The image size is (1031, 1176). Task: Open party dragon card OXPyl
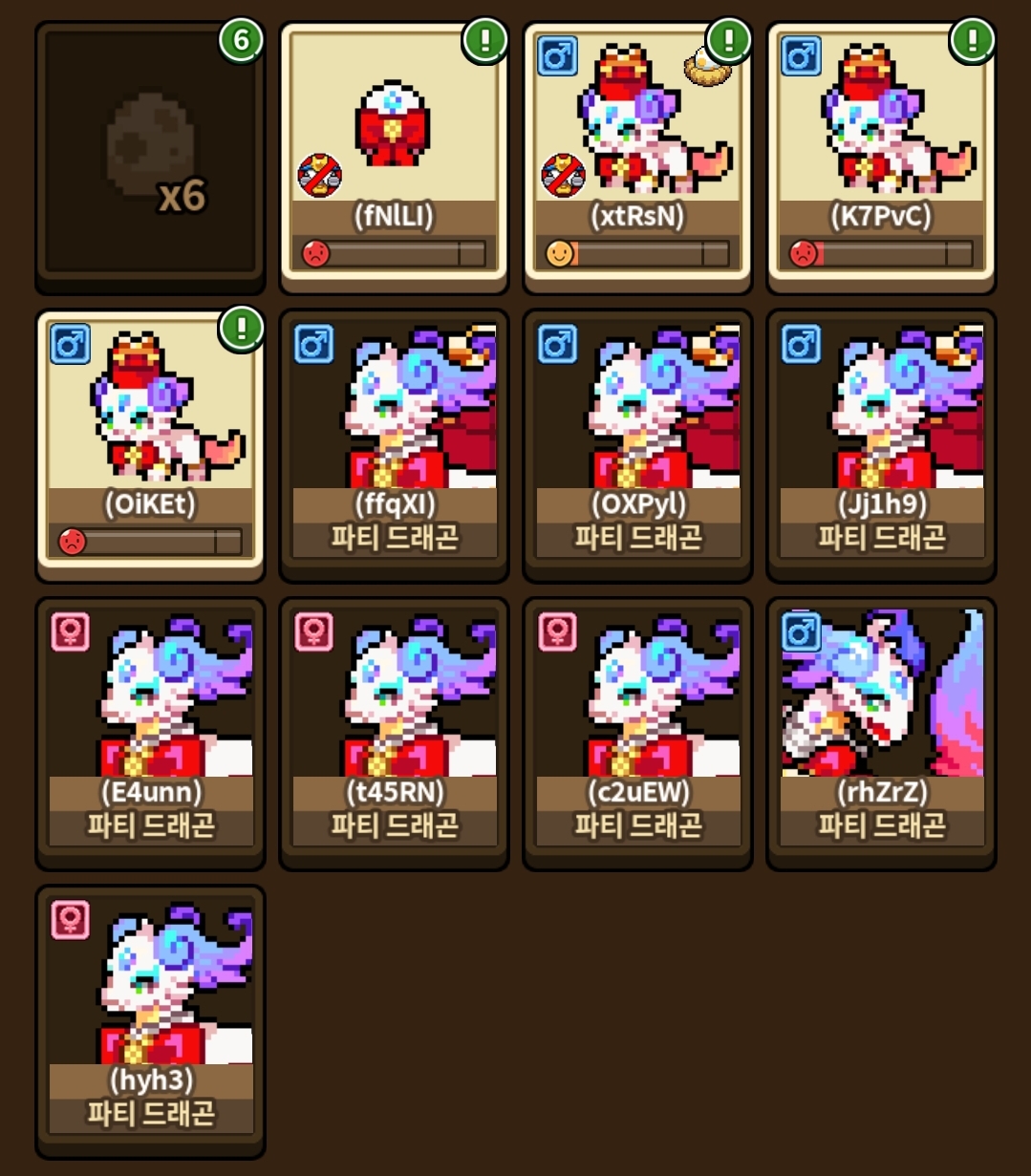tap(637, 445)
